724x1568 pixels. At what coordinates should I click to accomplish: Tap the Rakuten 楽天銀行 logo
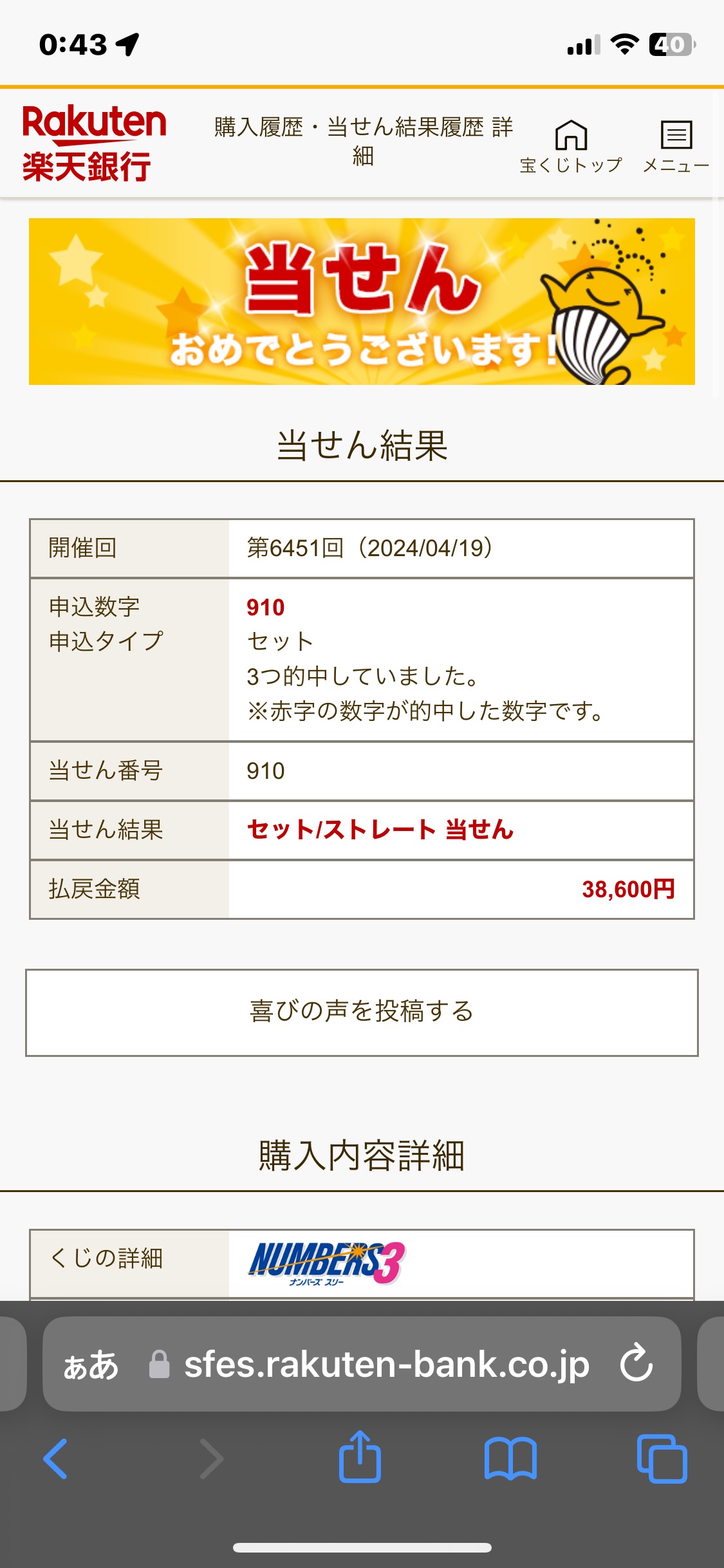(x=94, y=143)
